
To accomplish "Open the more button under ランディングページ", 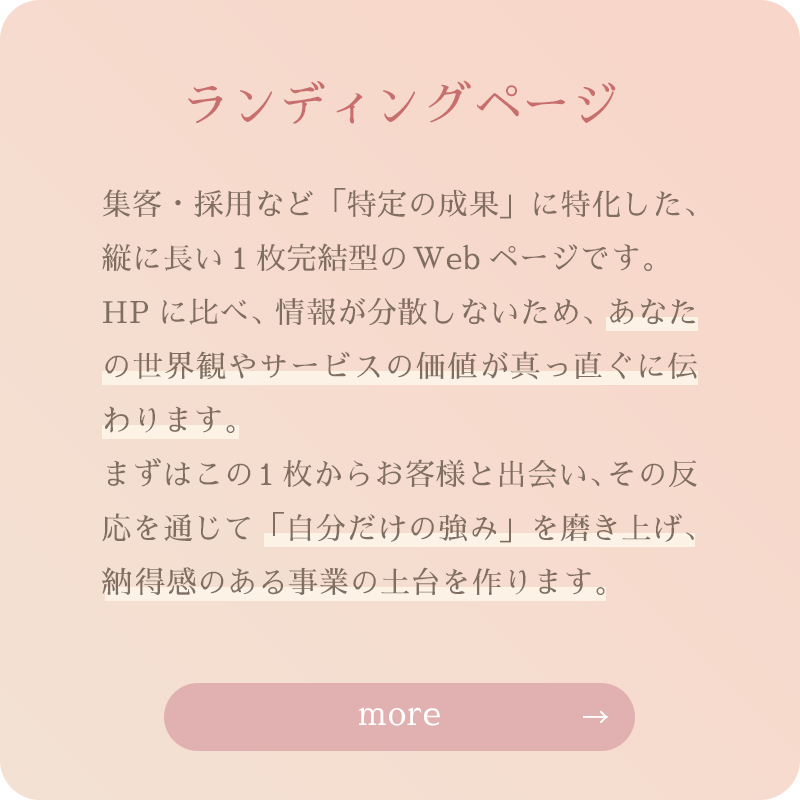I will tap(399, 716).
